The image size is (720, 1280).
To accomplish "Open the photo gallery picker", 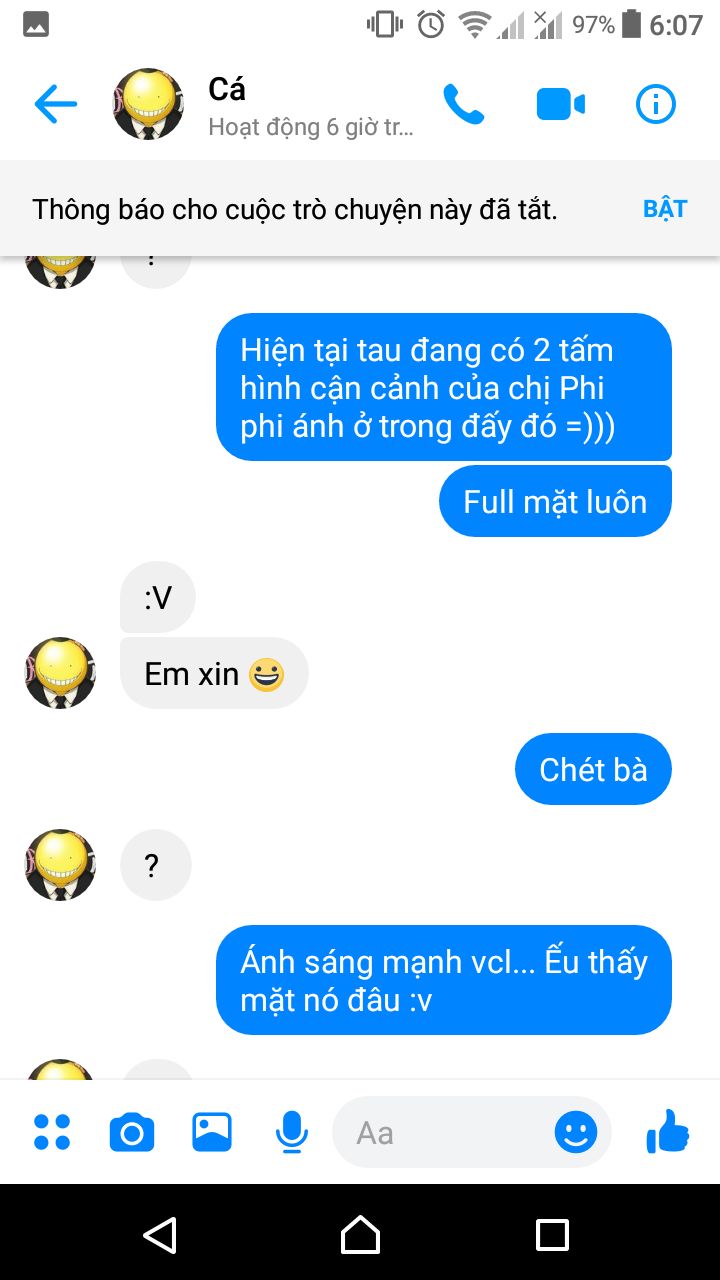I will click(212, 1132).
